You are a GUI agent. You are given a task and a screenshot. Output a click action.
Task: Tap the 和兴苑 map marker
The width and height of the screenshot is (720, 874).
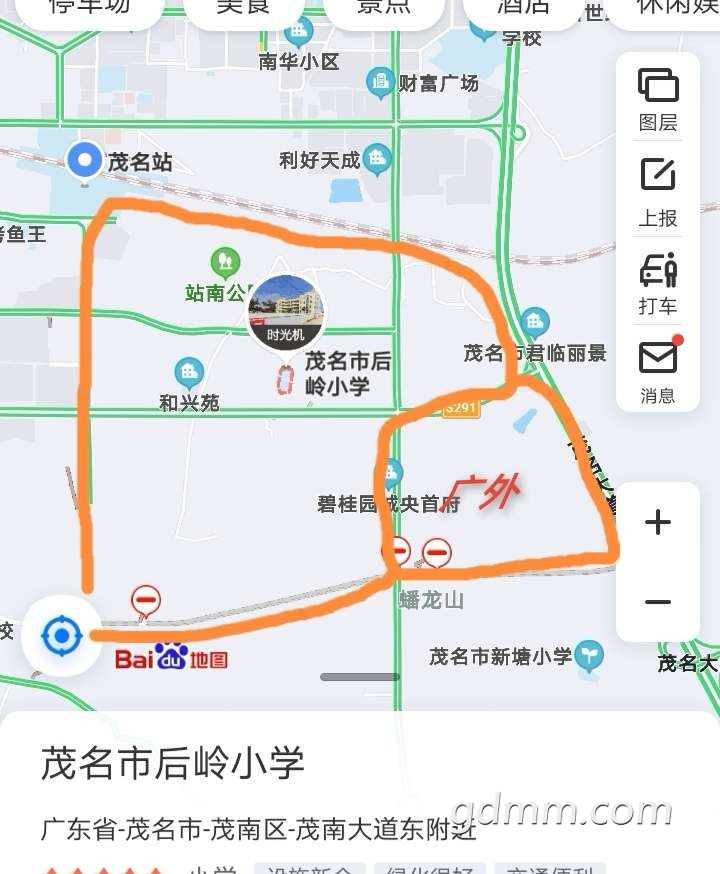tap(189, 375)
